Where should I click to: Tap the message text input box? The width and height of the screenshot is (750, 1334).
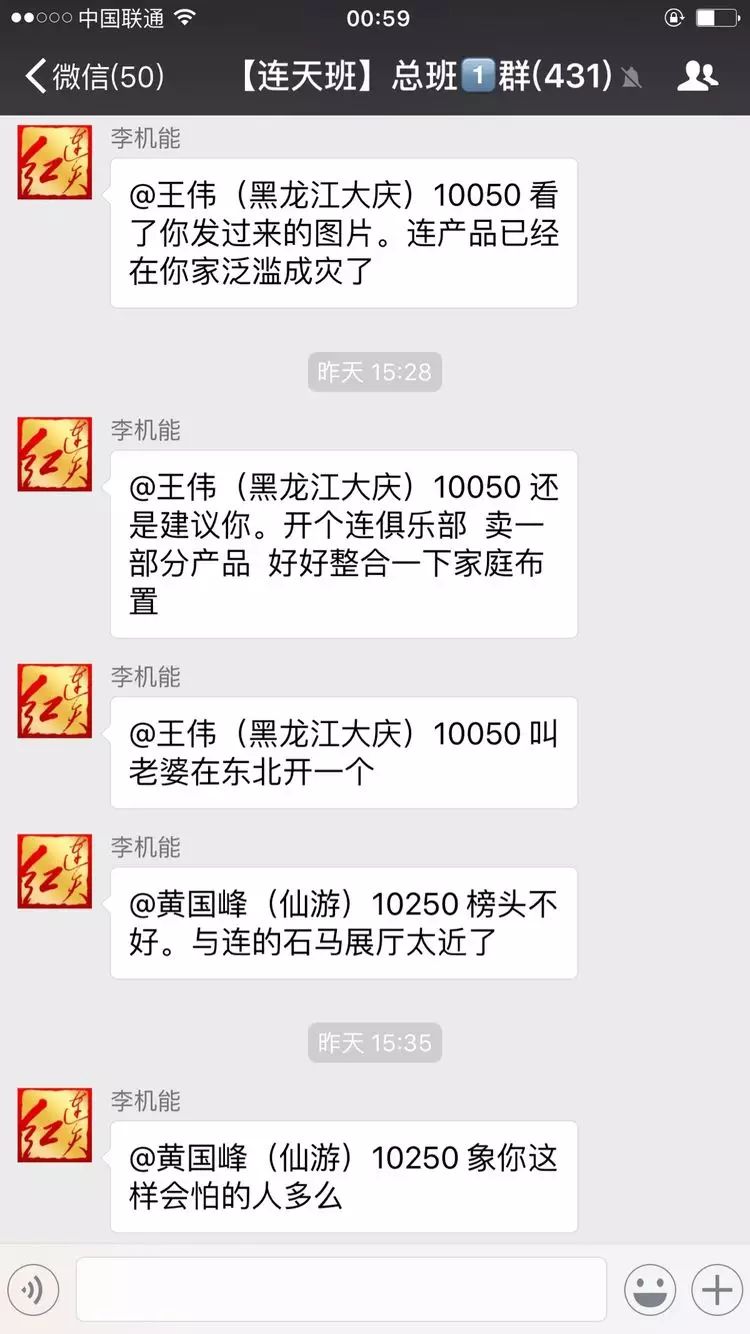coord(341,1290)
